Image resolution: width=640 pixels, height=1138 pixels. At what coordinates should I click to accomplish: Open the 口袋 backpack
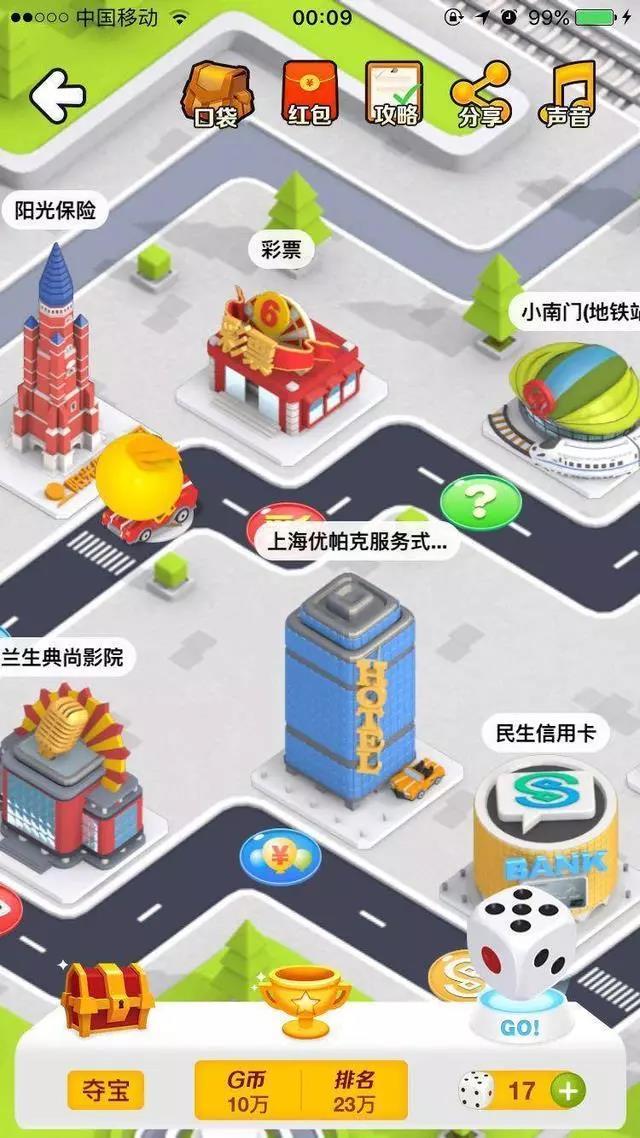click(x=215, y=94)
